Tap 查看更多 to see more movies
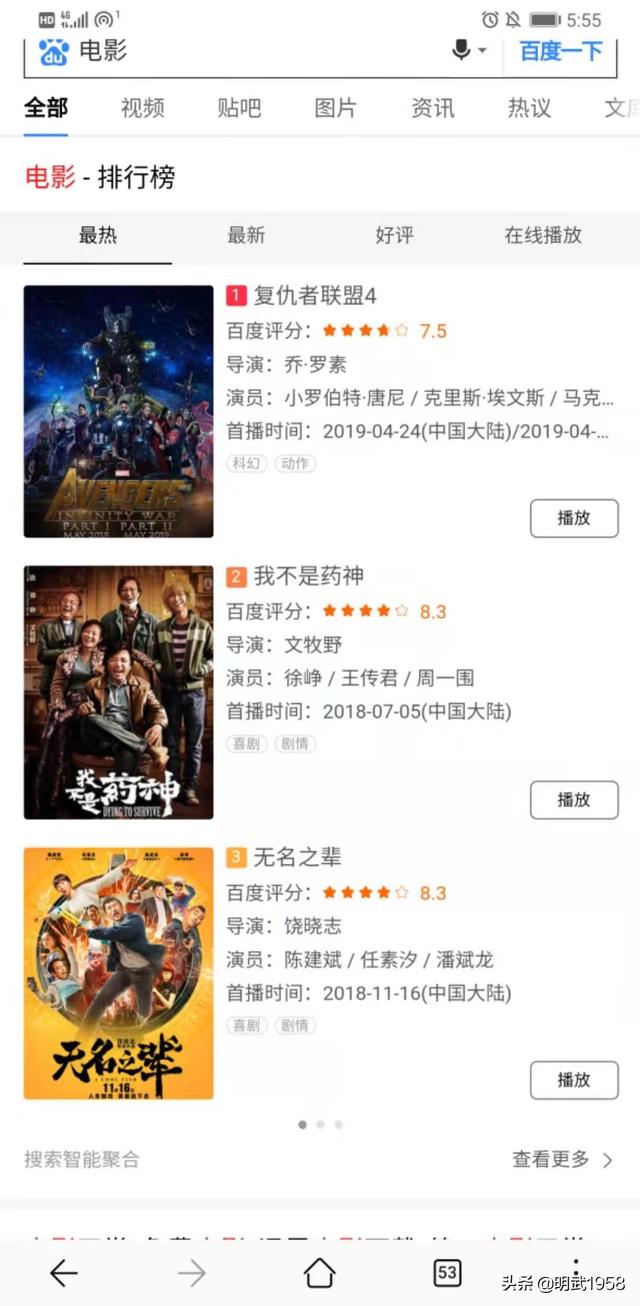Image resolution: width=640 pixels, height=1306 pixels. pos(562,1159)
